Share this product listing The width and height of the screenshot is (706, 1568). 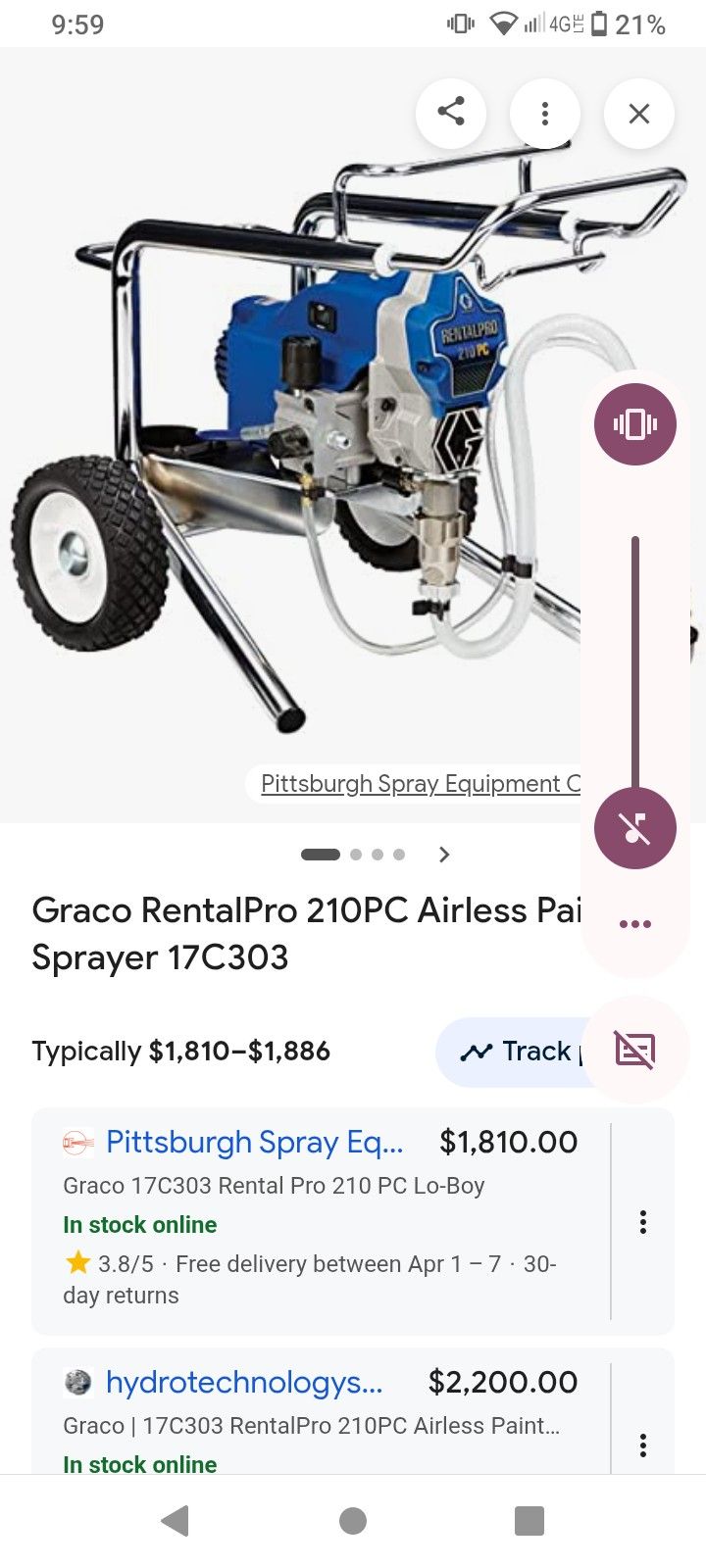pos(451,113)
